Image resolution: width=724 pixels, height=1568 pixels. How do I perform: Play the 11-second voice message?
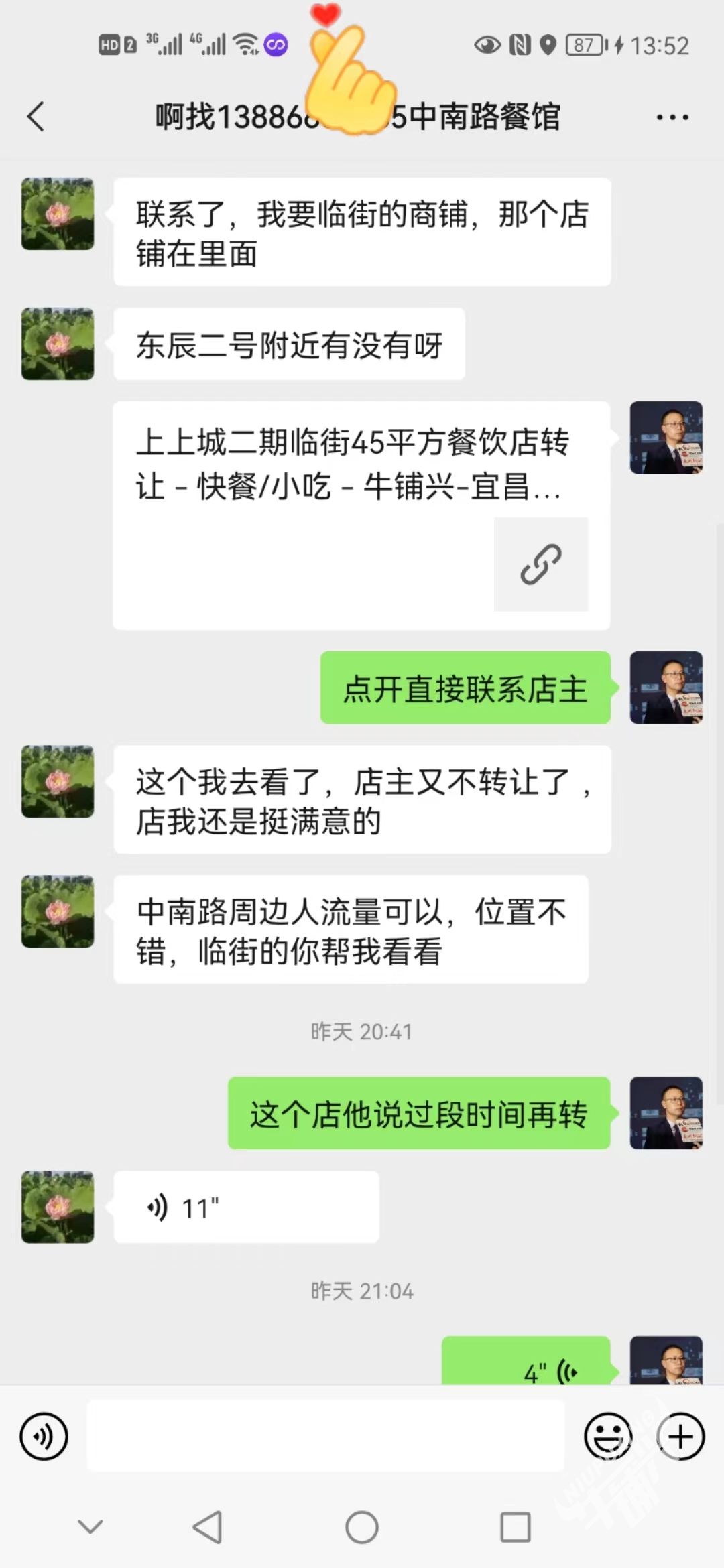[246, 1207]
